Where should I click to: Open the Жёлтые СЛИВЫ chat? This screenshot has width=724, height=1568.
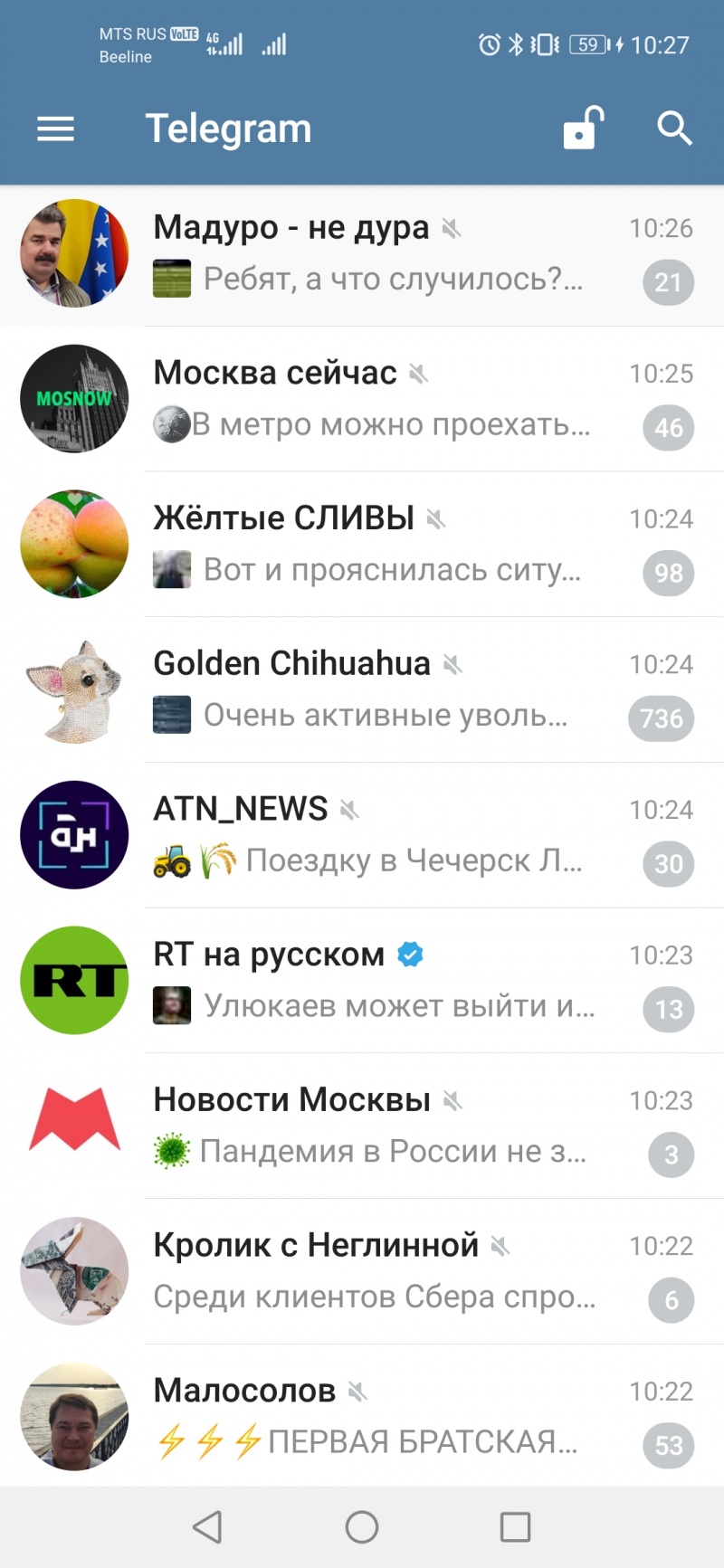(362, 545)
